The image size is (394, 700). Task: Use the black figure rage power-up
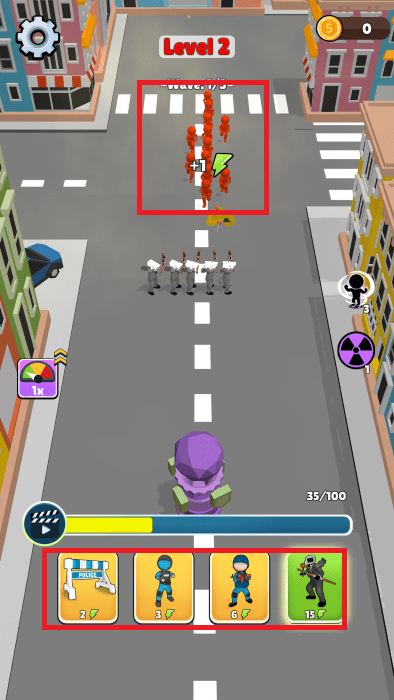[x=356, y=290]
